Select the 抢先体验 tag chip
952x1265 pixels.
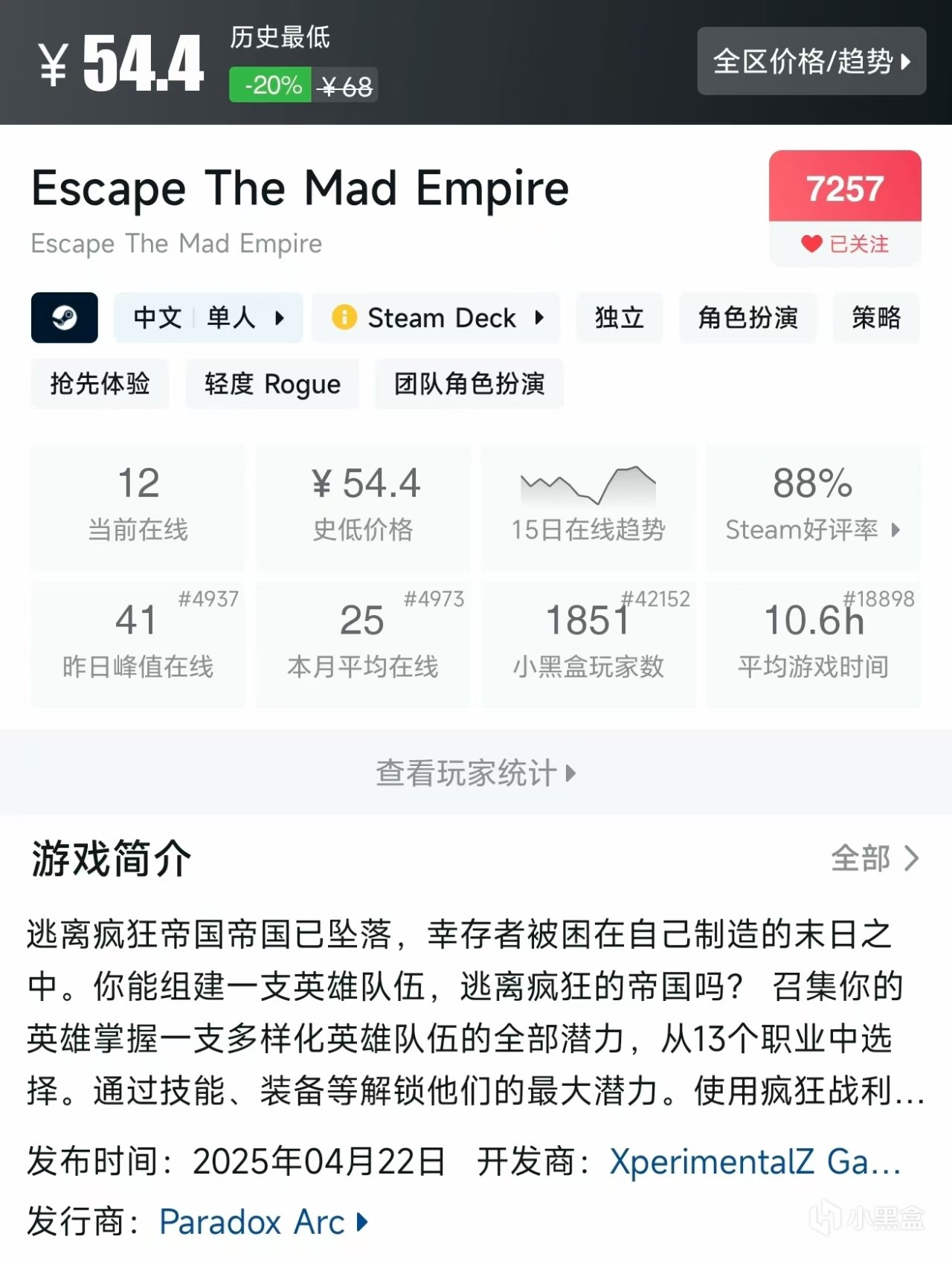[100, 384]
